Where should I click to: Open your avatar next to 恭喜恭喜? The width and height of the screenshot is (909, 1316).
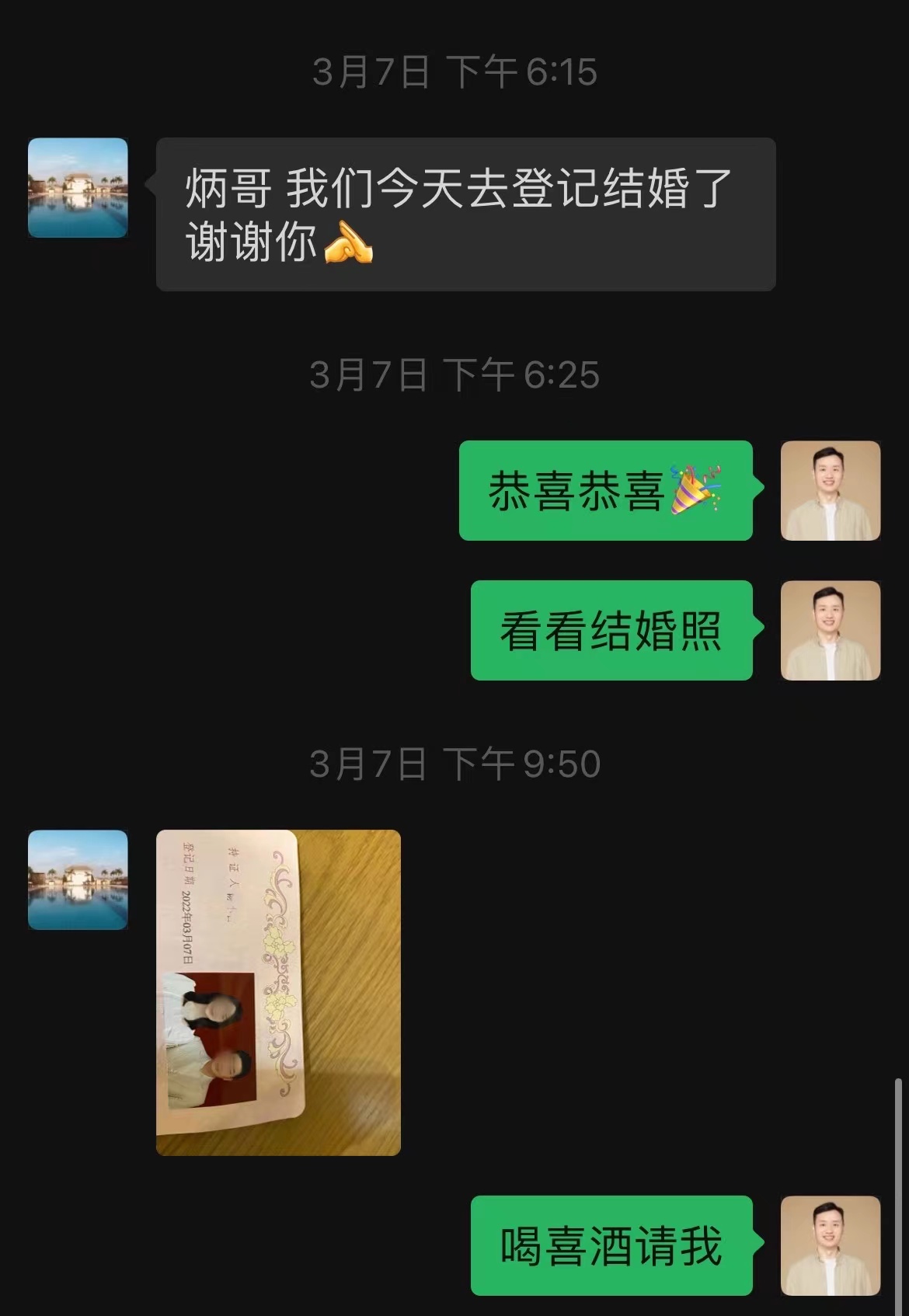pyautogui.click(x=830, y=490)
